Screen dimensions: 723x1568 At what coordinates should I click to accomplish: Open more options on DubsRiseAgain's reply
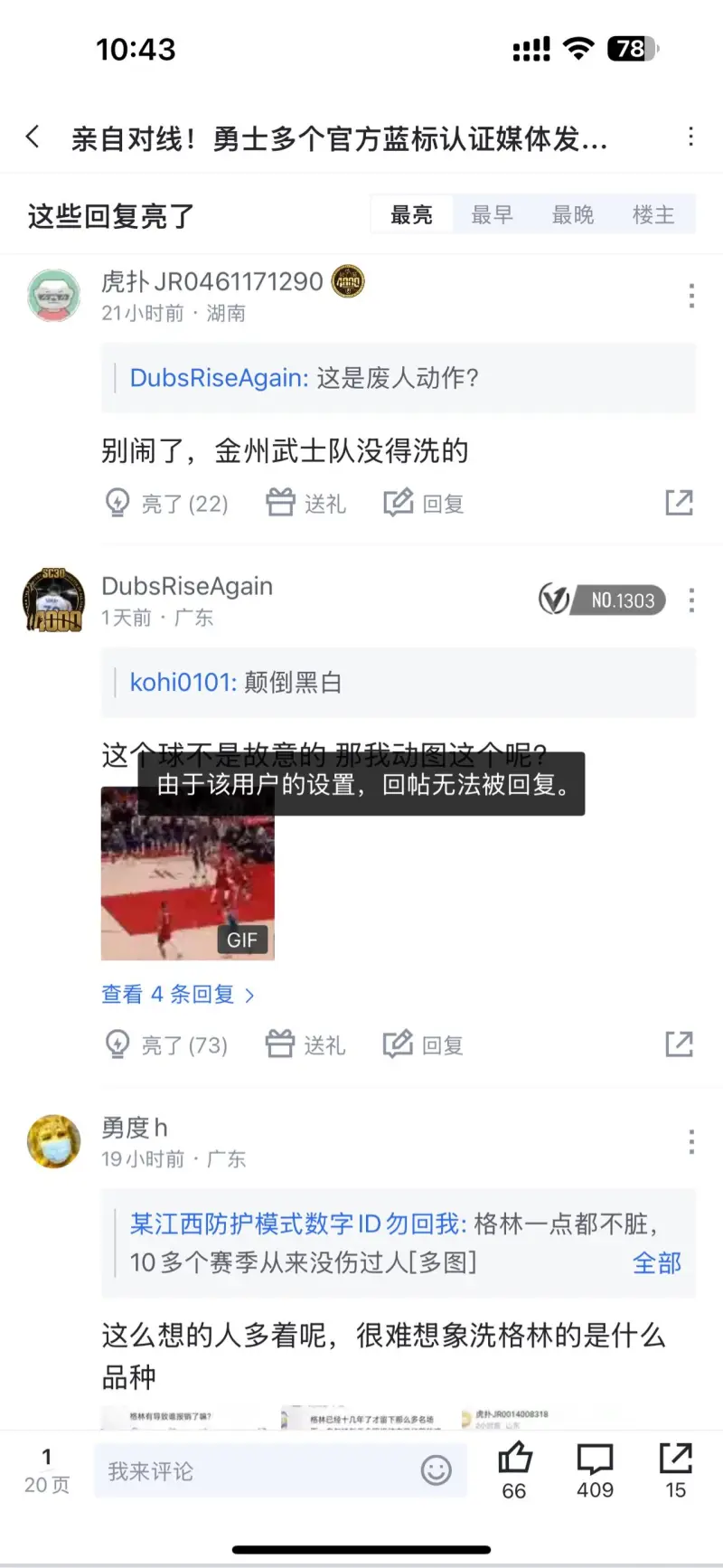click(x=691, y=600)
